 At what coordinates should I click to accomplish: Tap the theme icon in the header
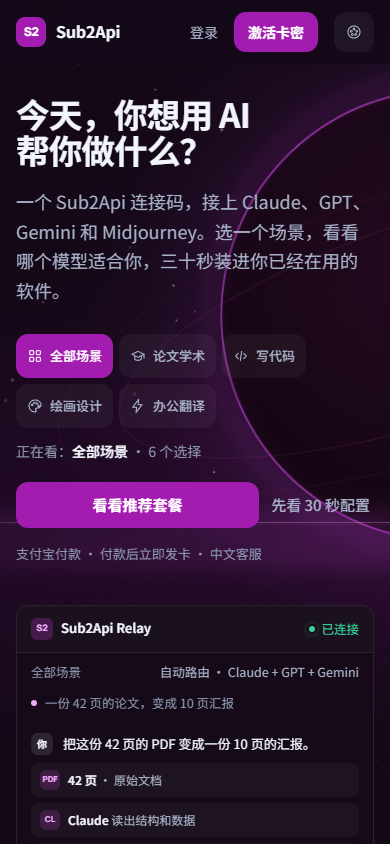coord(354,32)
